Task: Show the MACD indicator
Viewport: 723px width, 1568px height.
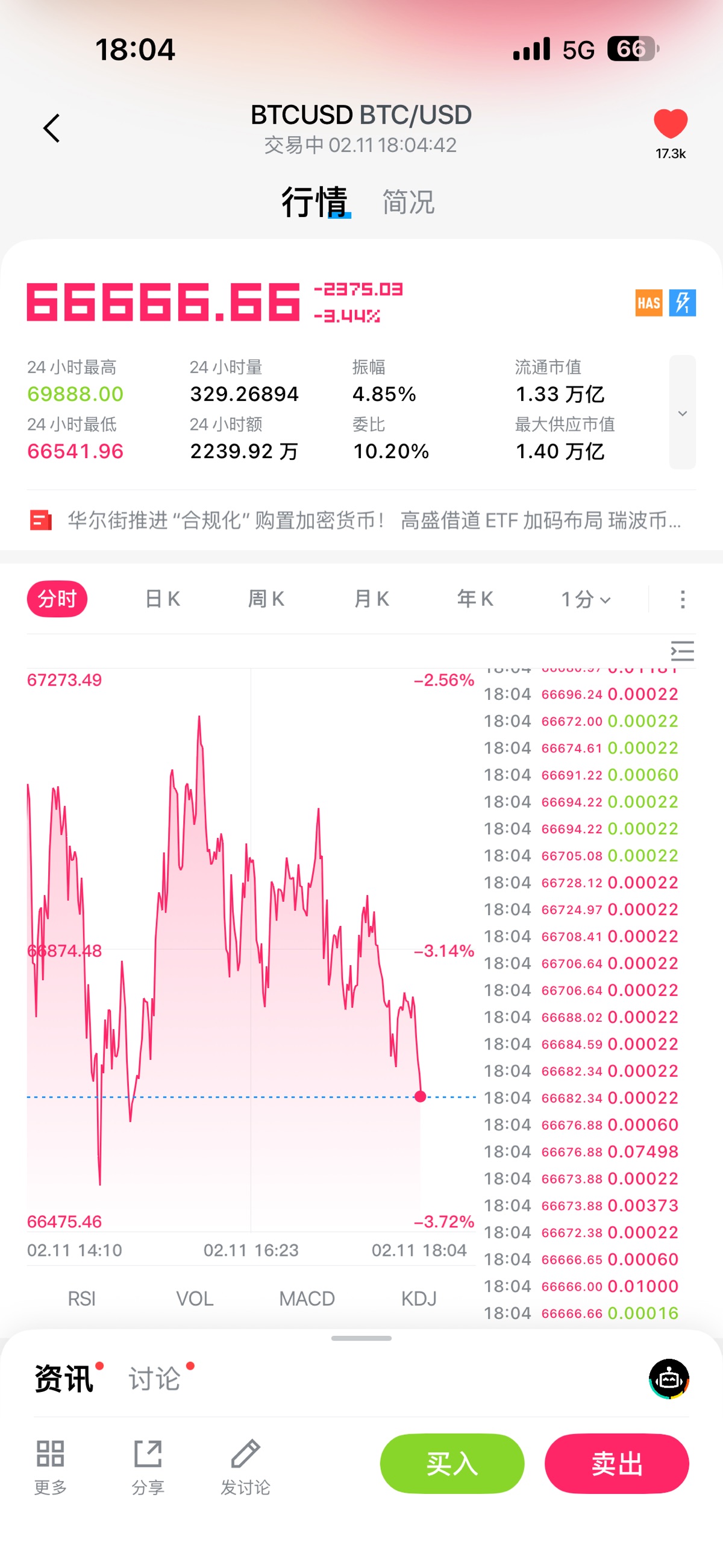Action: (x=307, y=1299)
